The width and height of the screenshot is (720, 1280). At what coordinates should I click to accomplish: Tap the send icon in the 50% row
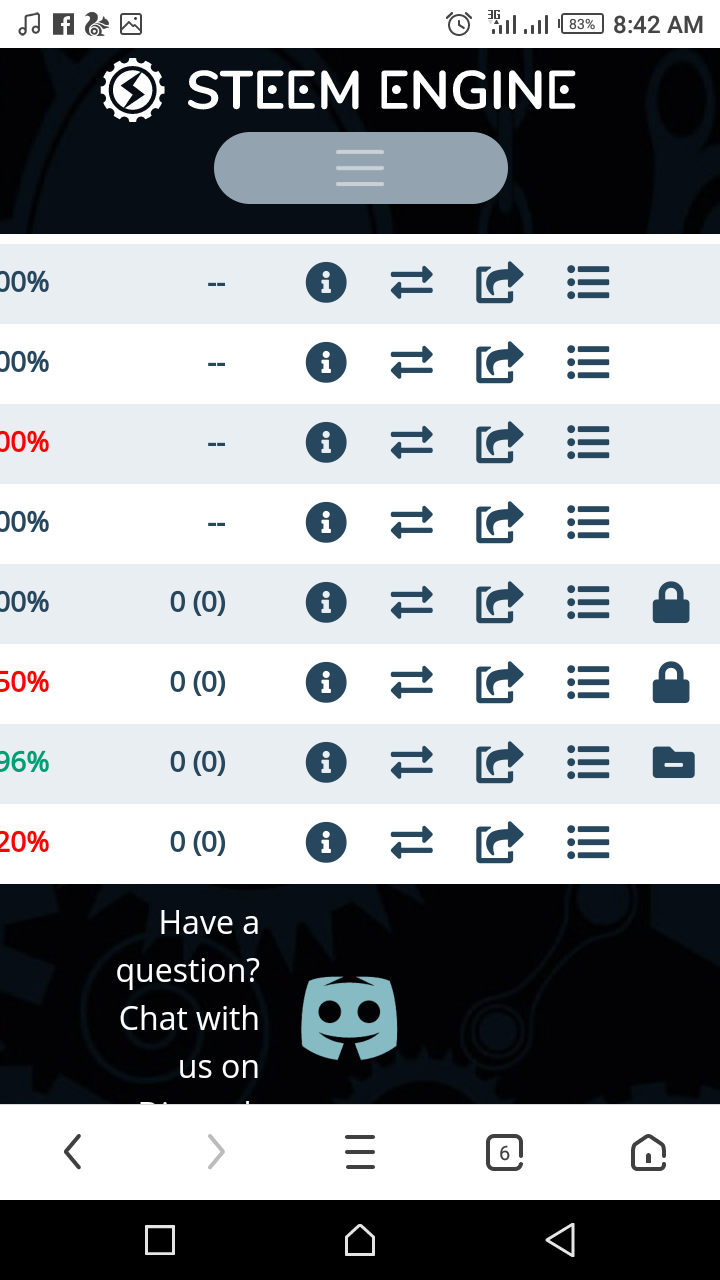click(499, 682)
